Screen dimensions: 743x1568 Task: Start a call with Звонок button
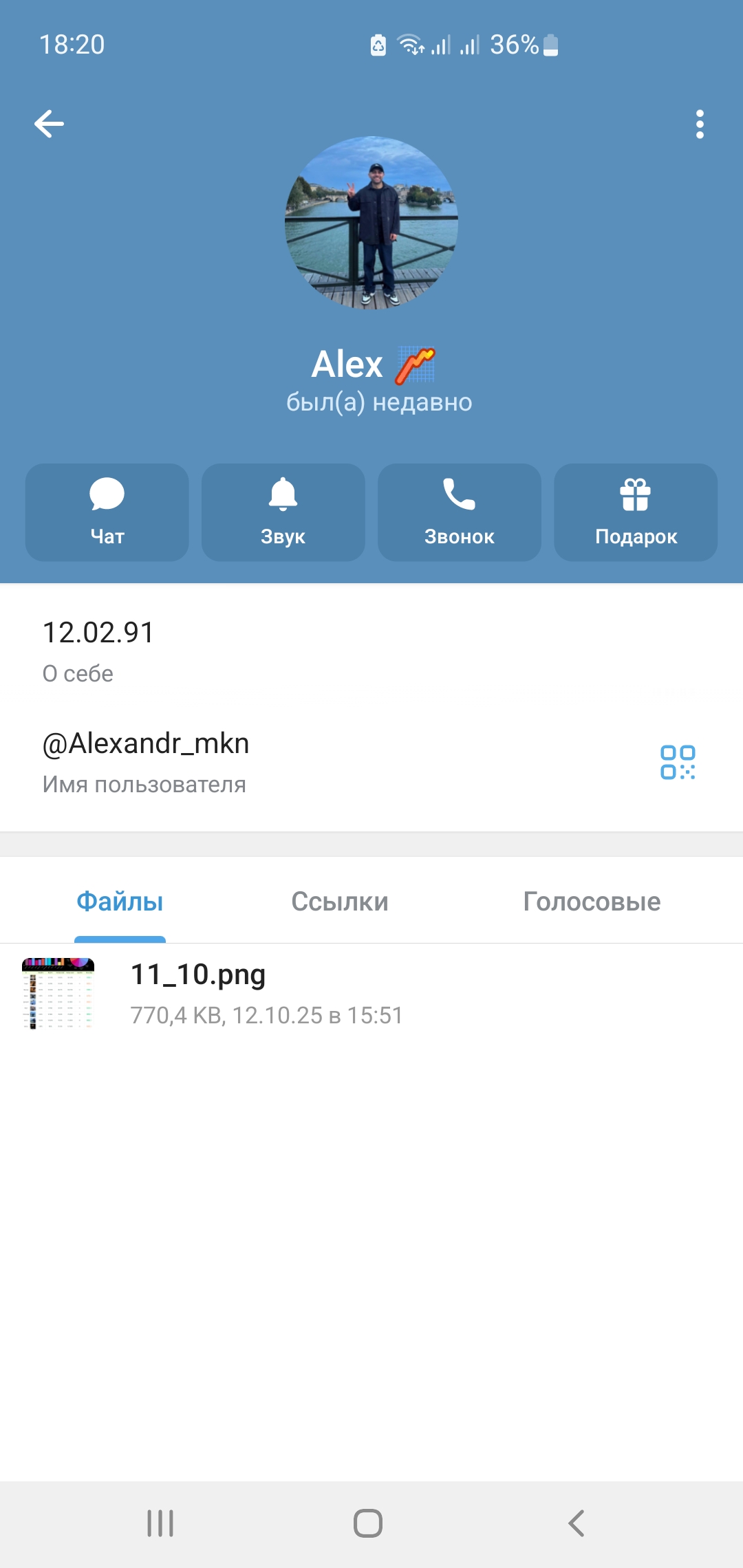[460, 512]
